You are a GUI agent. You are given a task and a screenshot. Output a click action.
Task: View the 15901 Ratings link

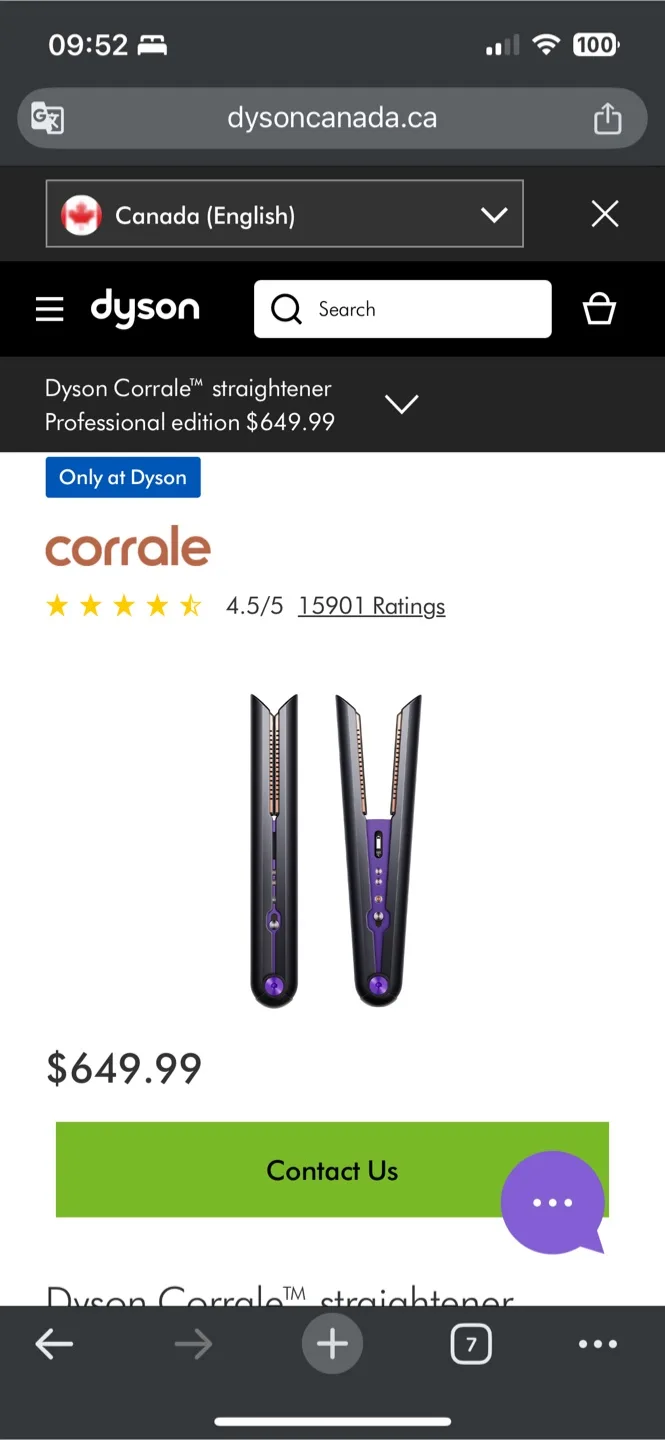pos(371,606)
